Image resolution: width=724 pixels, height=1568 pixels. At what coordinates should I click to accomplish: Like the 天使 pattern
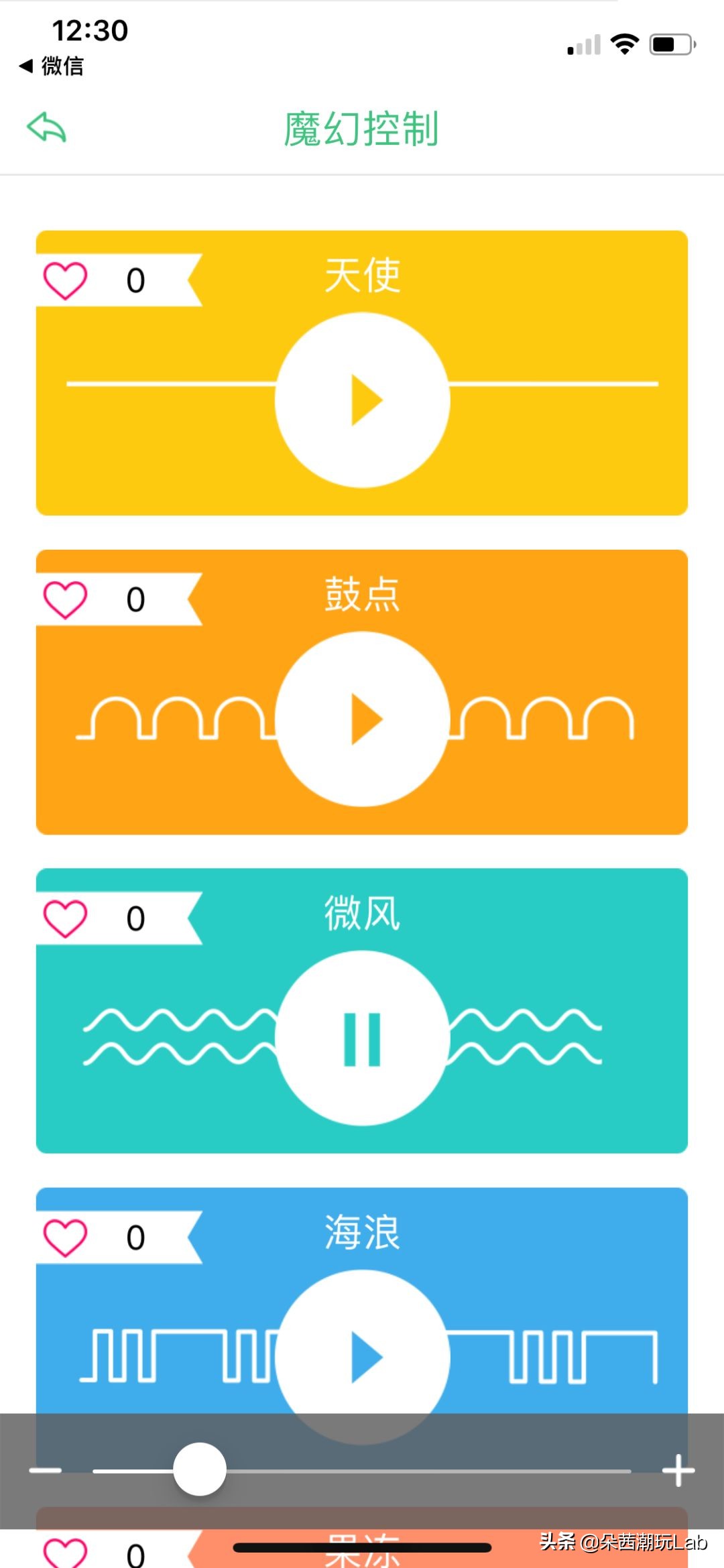pyautogui.click(x=66, y=280)
